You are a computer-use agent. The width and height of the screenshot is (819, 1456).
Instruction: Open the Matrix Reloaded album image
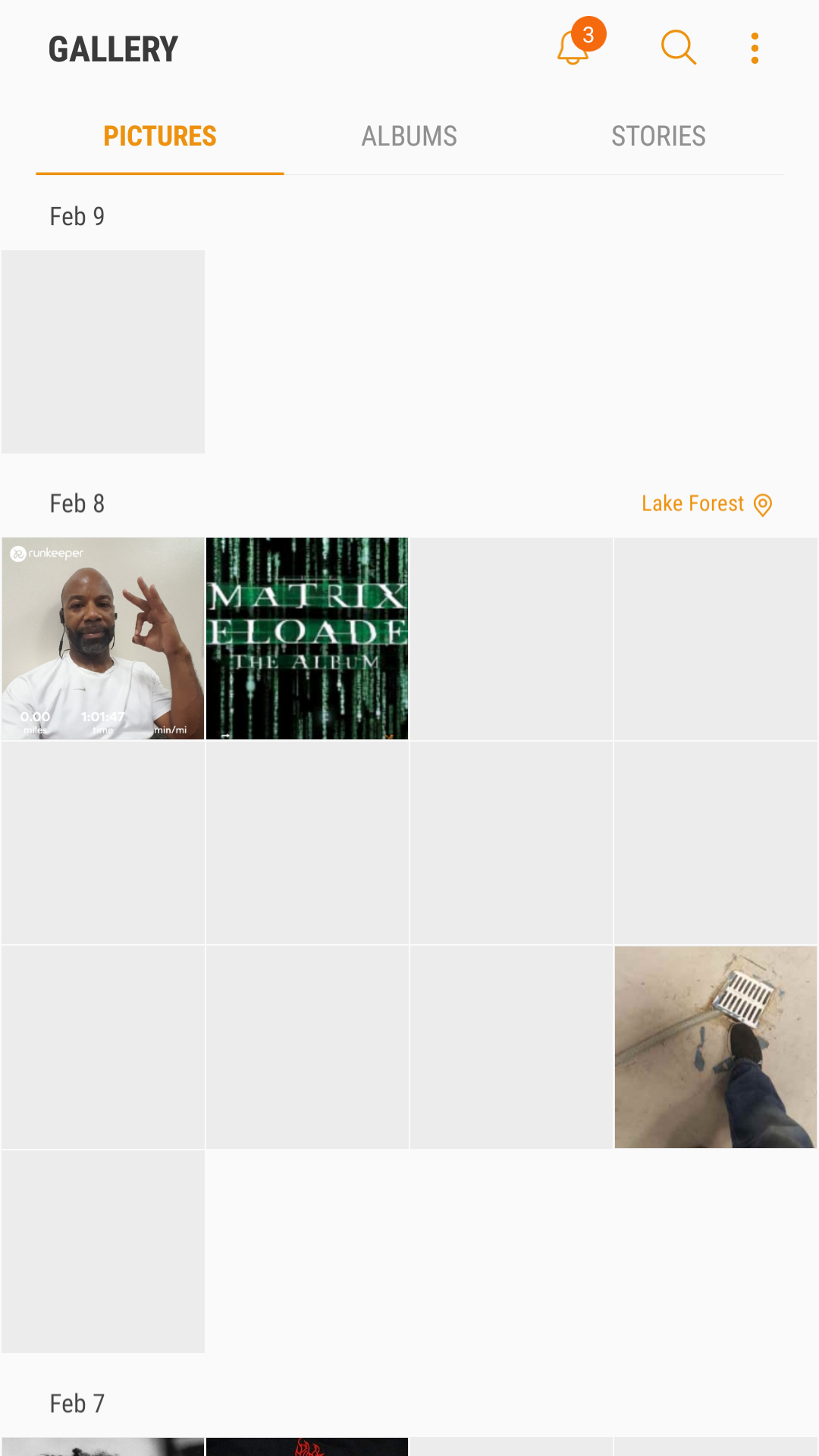pyautogui.click(x=307, y=639)
